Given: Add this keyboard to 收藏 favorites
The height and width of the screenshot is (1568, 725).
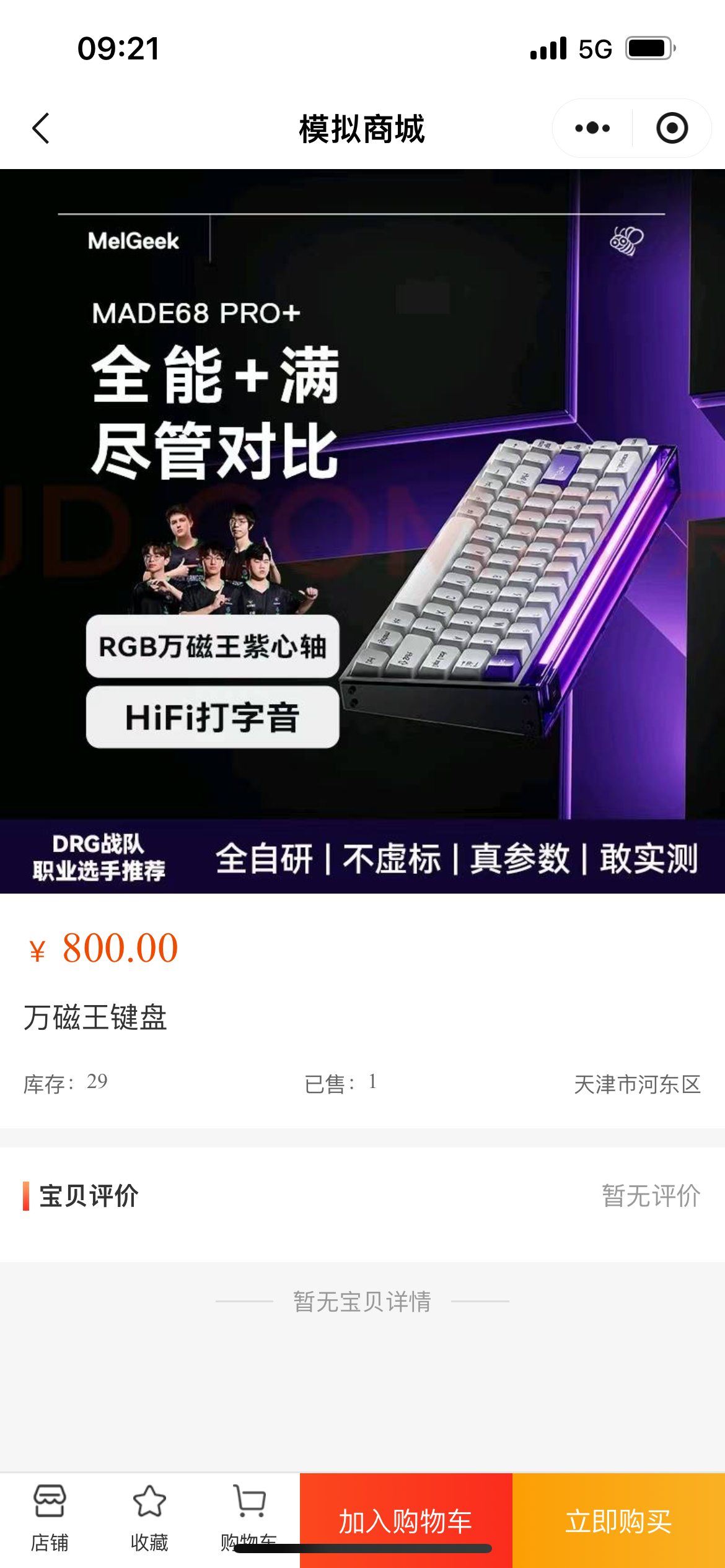Looking at the screenshot, I should [x=149, y=1517].
